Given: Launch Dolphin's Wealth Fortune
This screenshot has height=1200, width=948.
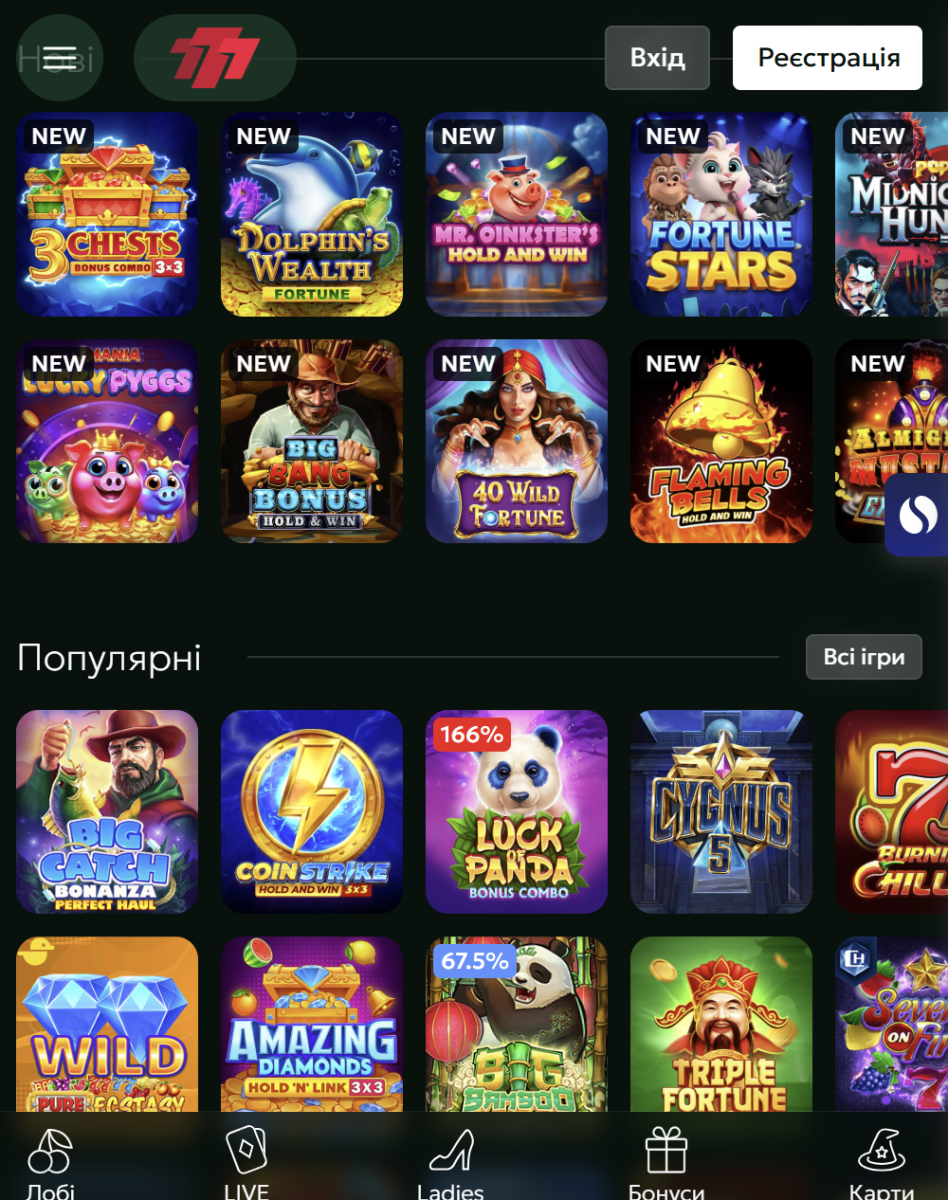Looking at the screenshot, I should tap(312, 215).
